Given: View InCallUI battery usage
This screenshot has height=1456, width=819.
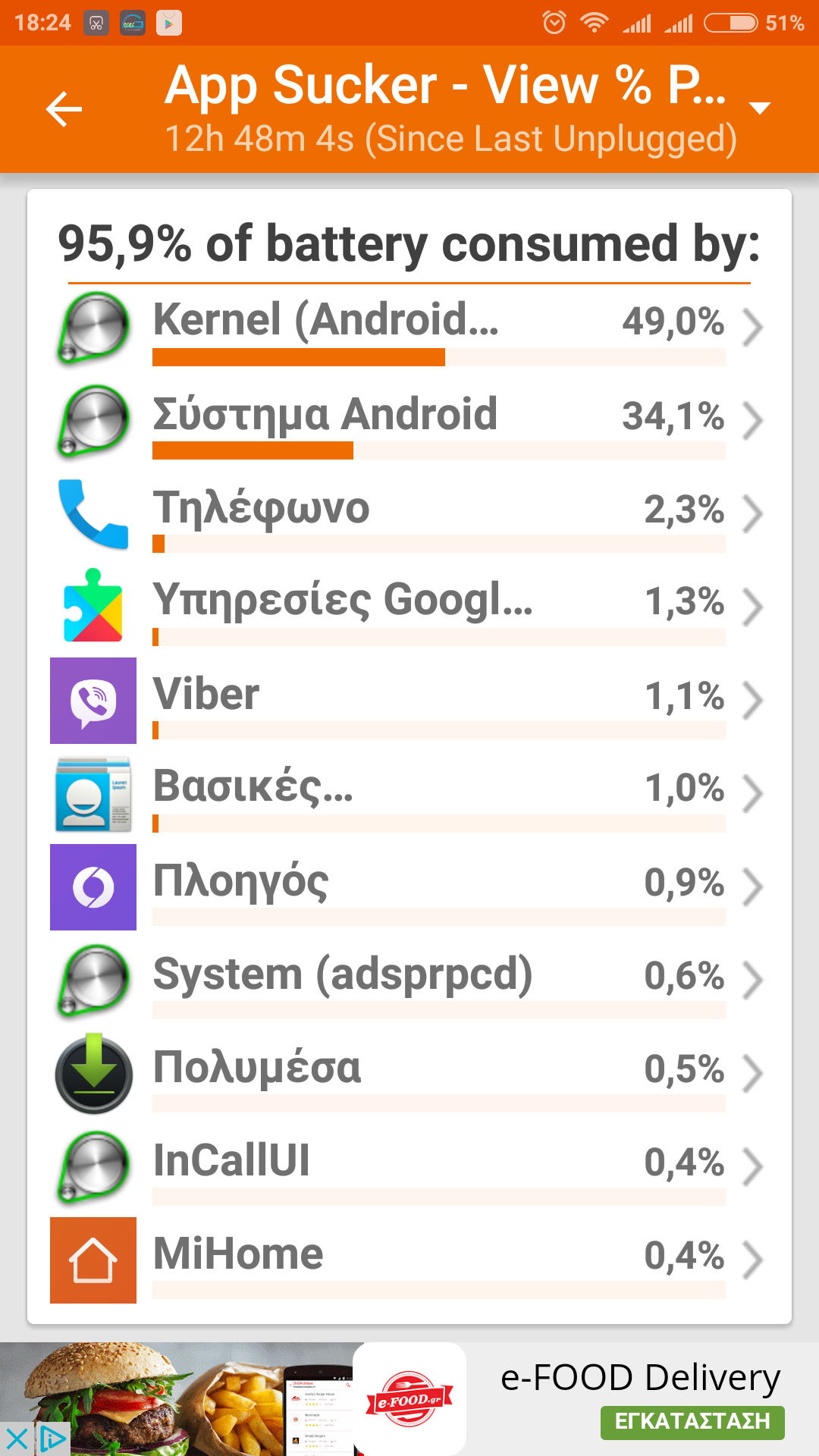Looking at the screenshot, I should coord(409,1167).
